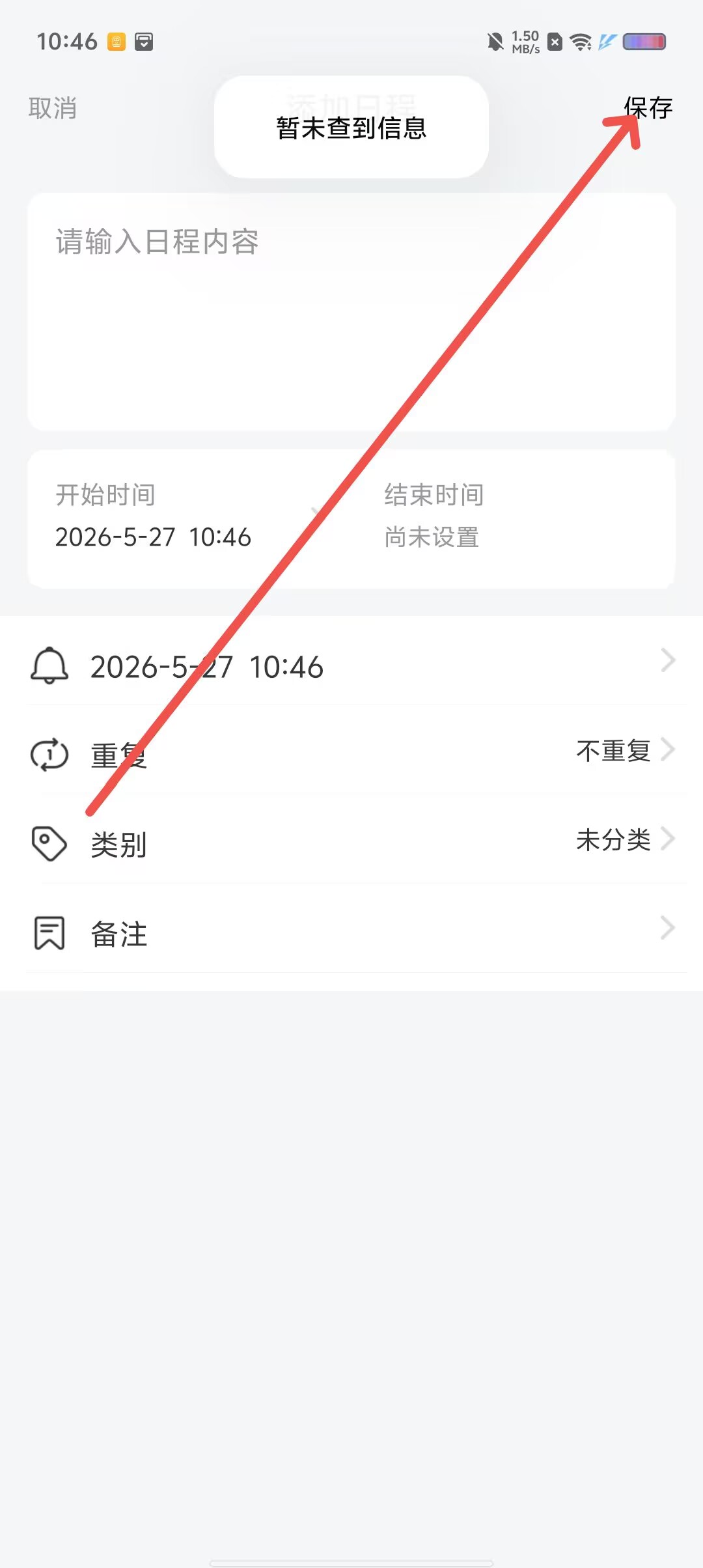Focus the 请输入日程内容 text field
Screen dimensions: 703x1568
coord(351,312)
